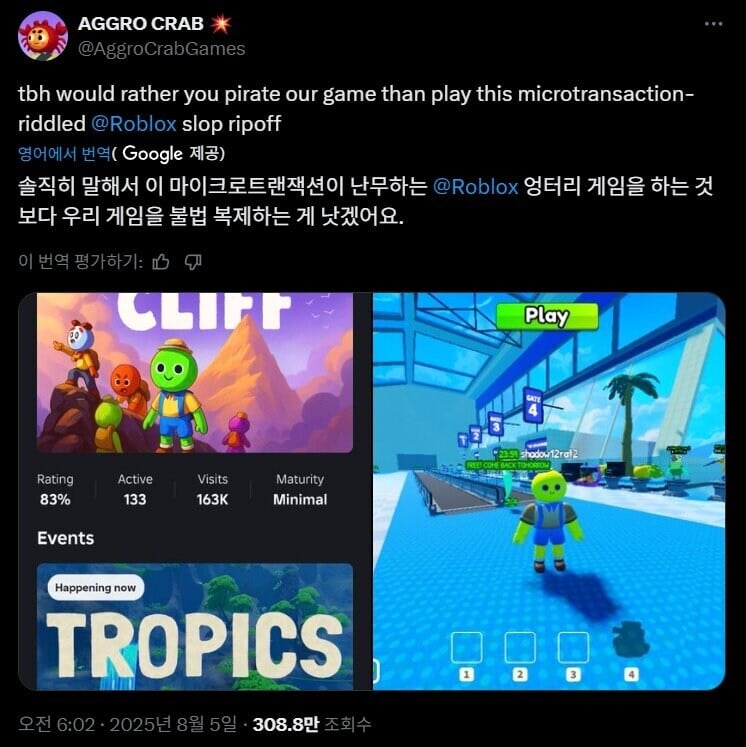
Task: Open the left Roblox game page image
Action: pos(195,490)
